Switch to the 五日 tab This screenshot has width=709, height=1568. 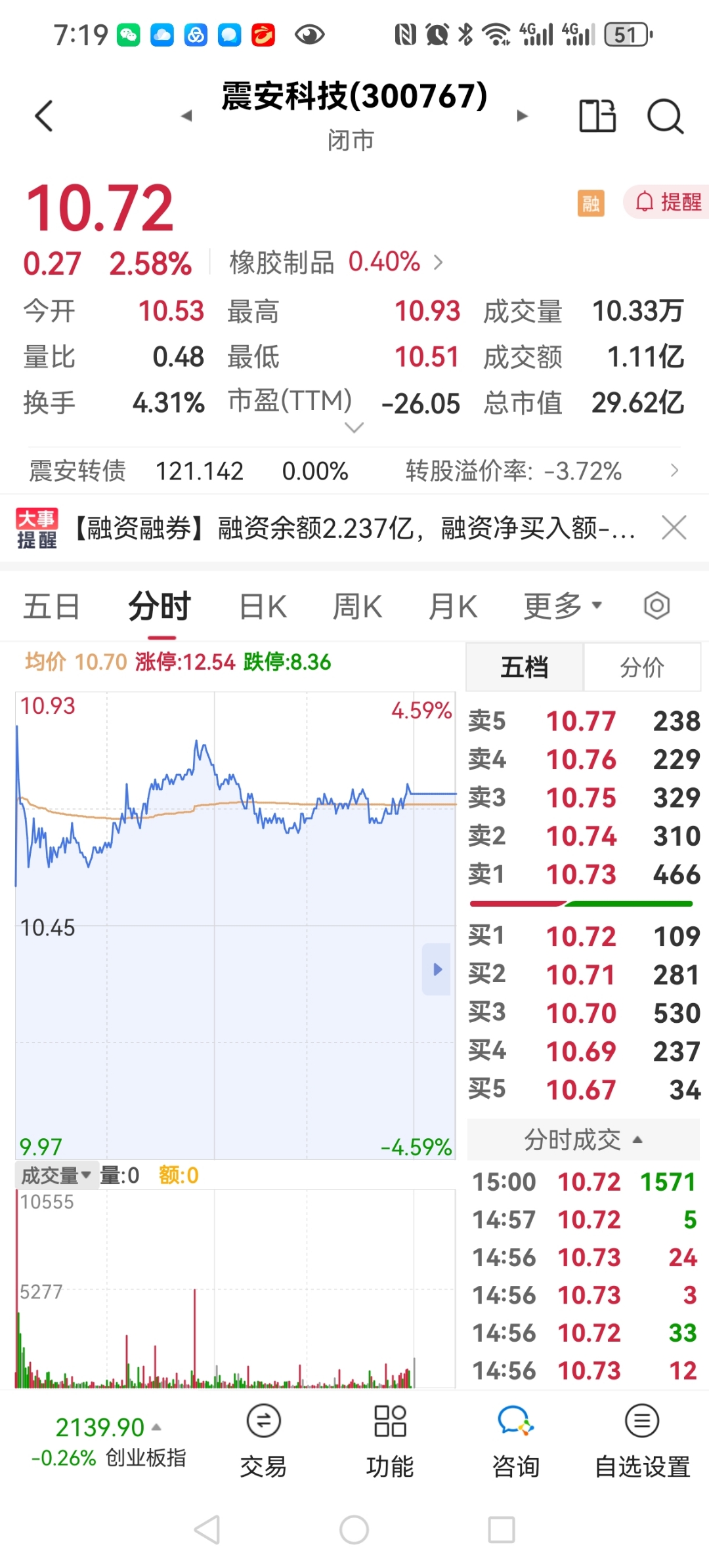51,606
